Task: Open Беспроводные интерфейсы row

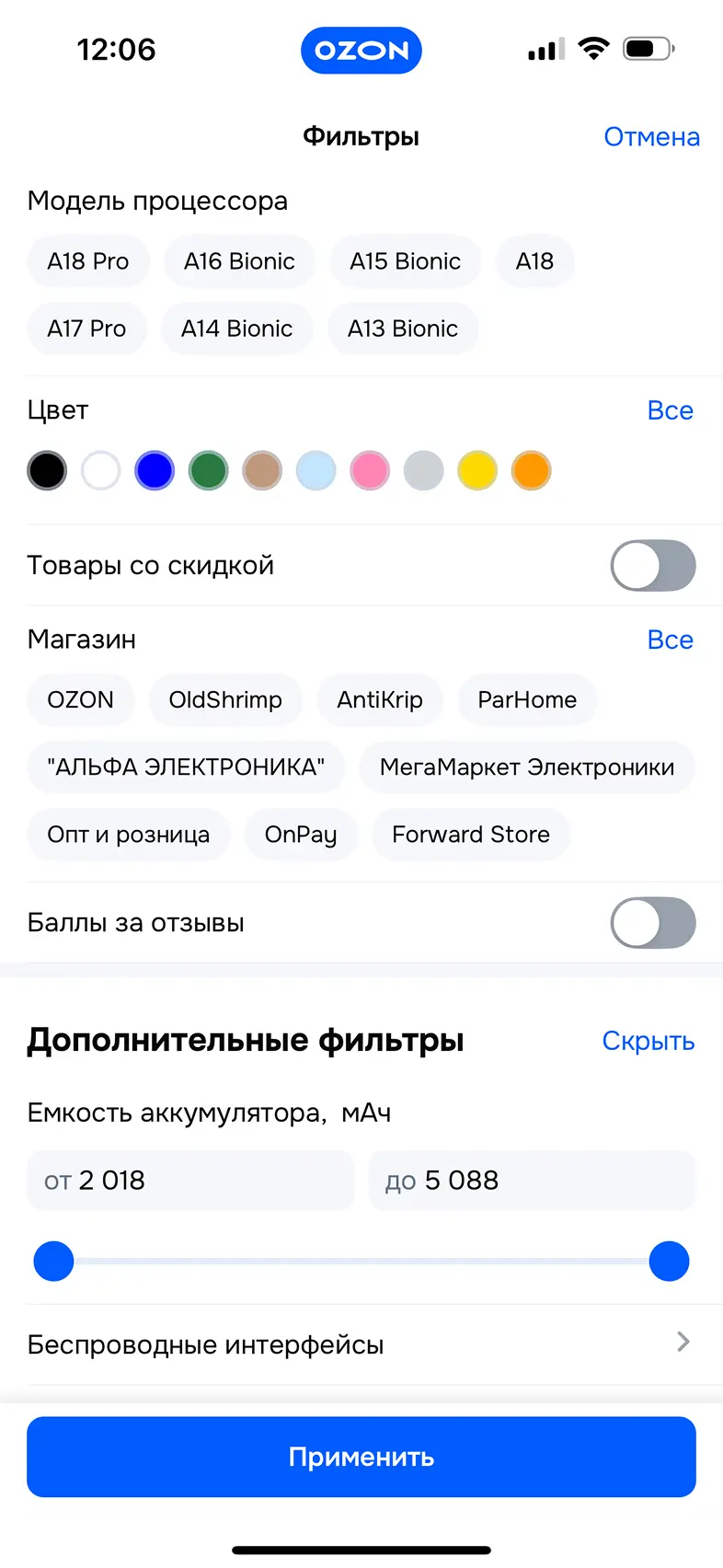Action: pyautogui.click(x=361, y=1344)
